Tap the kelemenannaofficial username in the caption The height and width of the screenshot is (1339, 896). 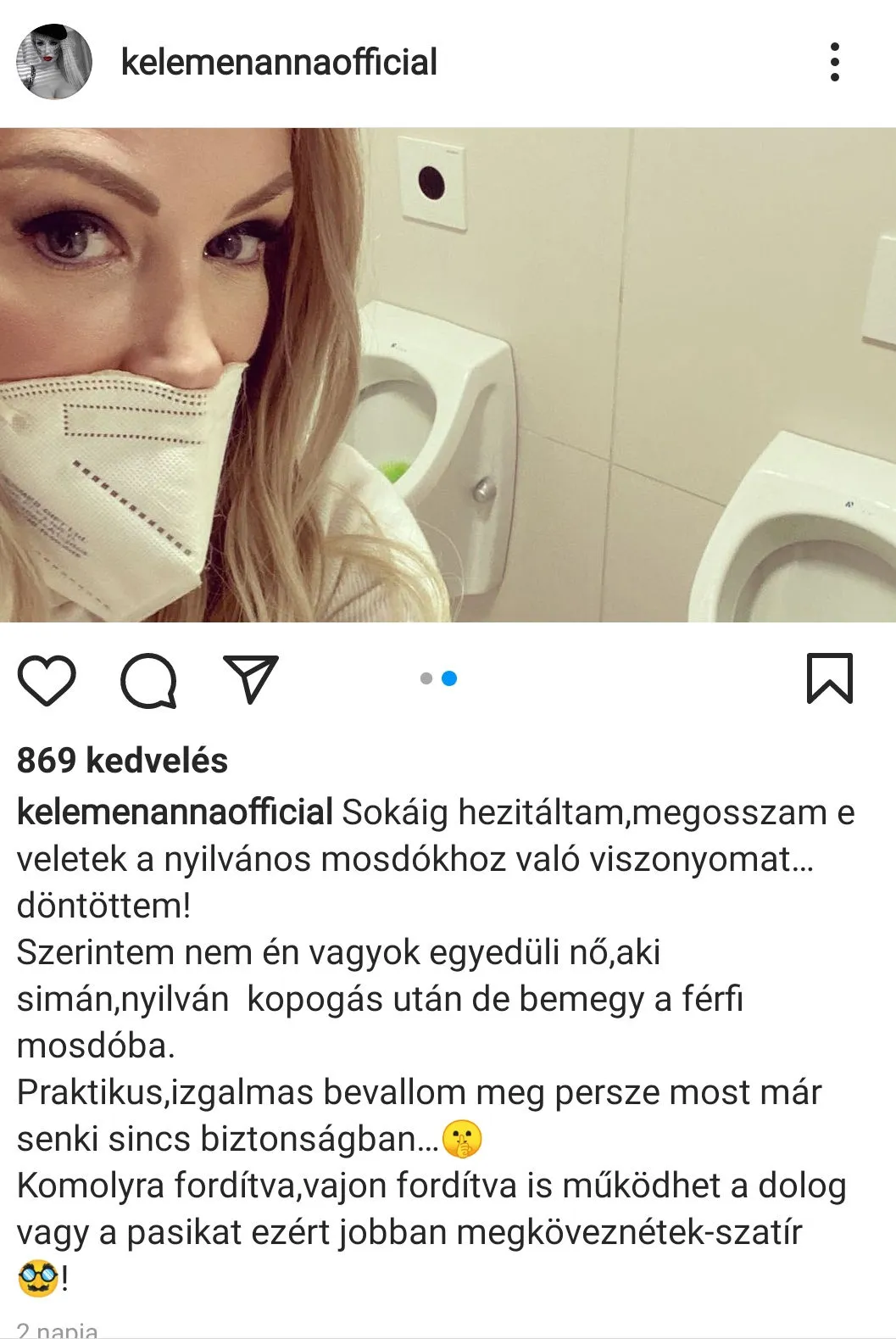pos(175,812)
